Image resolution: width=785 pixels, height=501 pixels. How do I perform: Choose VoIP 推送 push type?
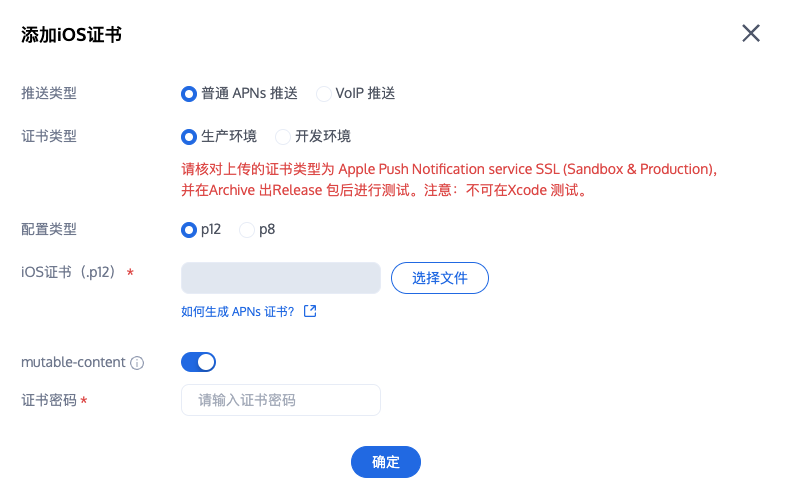pyautogui.click(x=324, y=93)
